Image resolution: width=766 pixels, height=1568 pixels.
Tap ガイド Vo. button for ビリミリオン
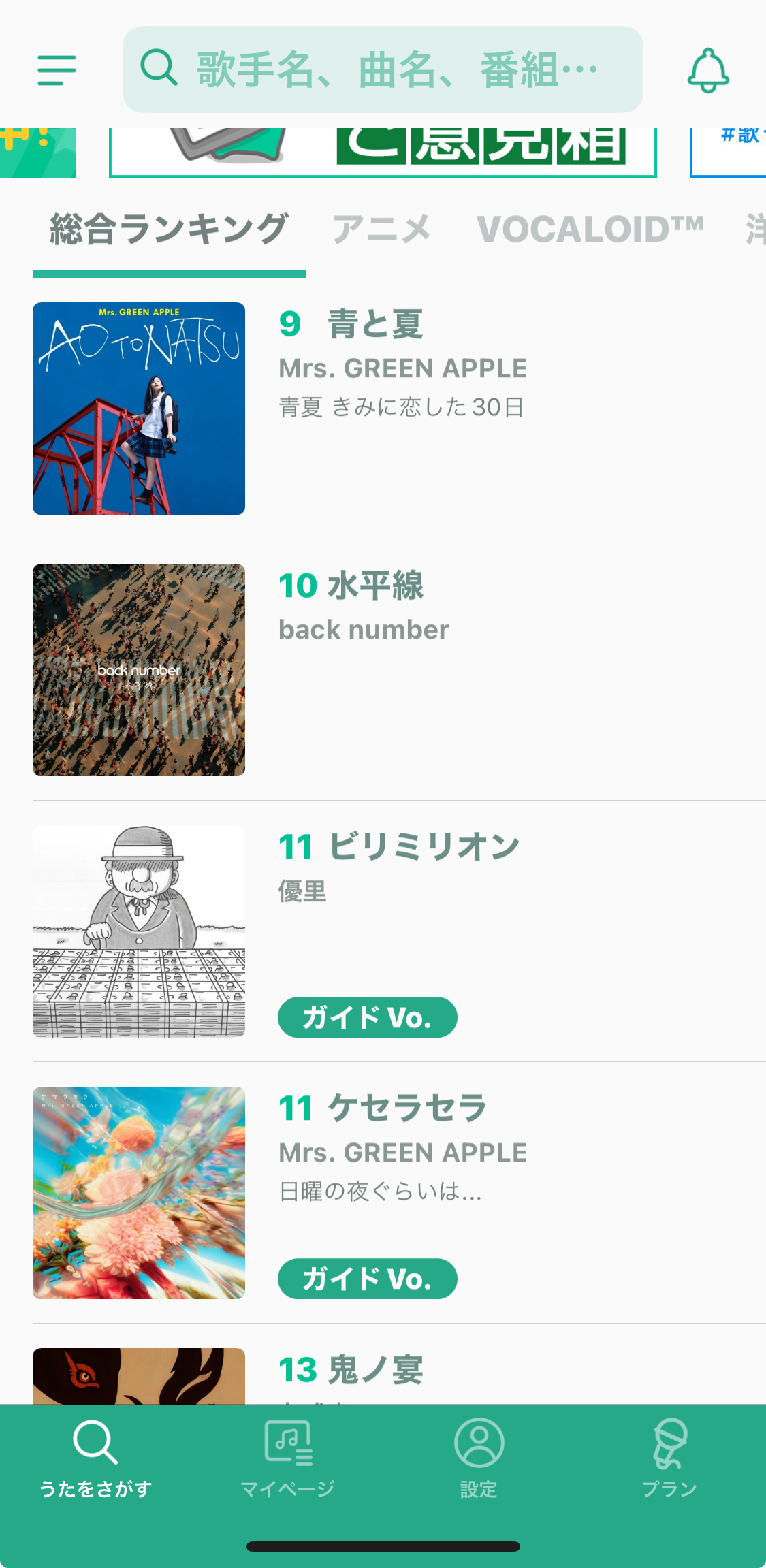[x=367, y=1017]
